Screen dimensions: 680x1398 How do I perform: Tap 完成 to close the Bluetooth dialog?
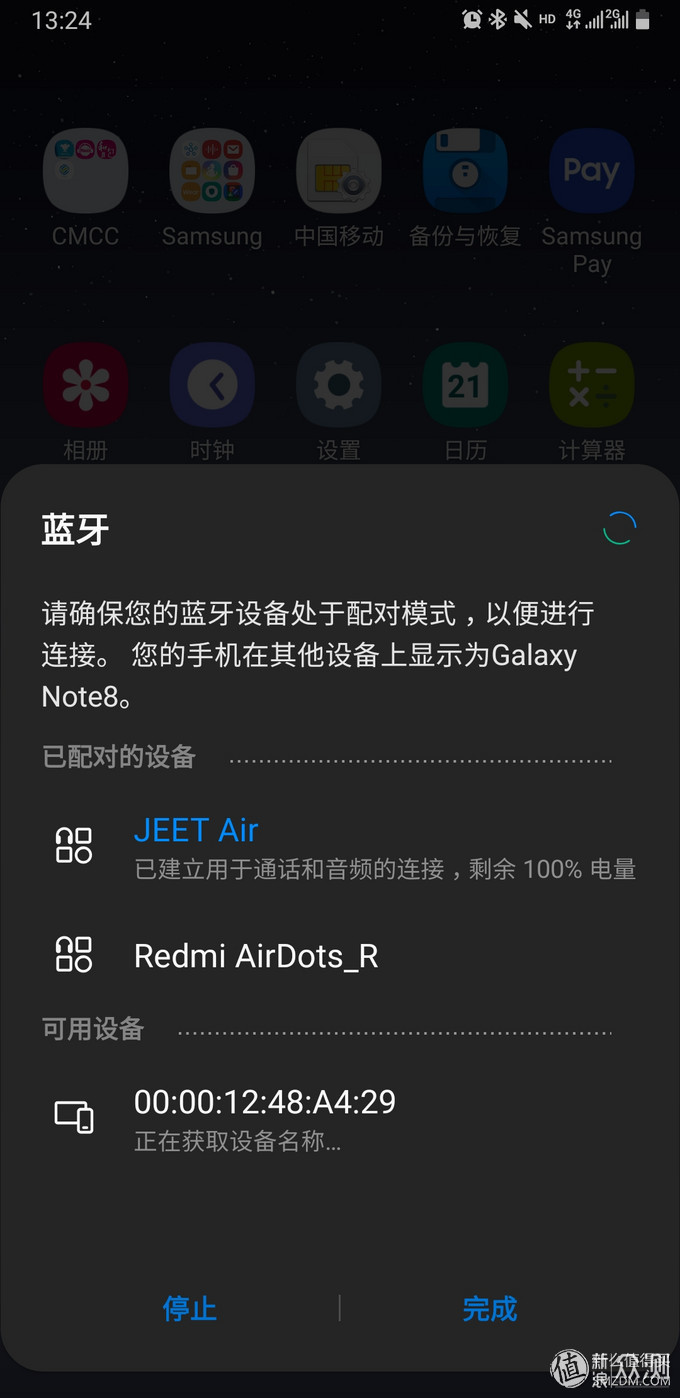[x=489, y=1308]
